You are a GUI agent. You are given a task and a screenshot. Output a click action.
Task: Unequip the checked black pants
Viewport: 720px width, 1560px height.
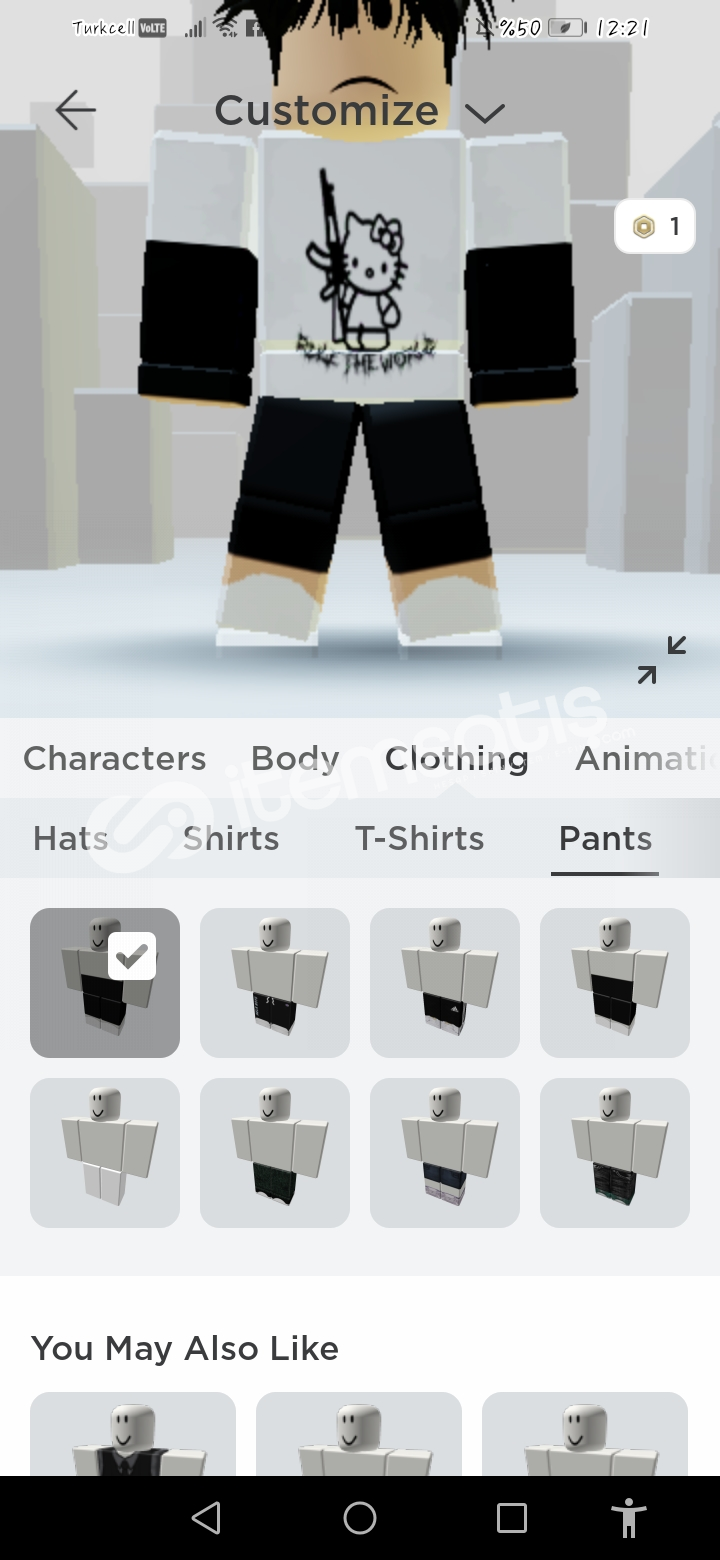click(x=105, y=983)
